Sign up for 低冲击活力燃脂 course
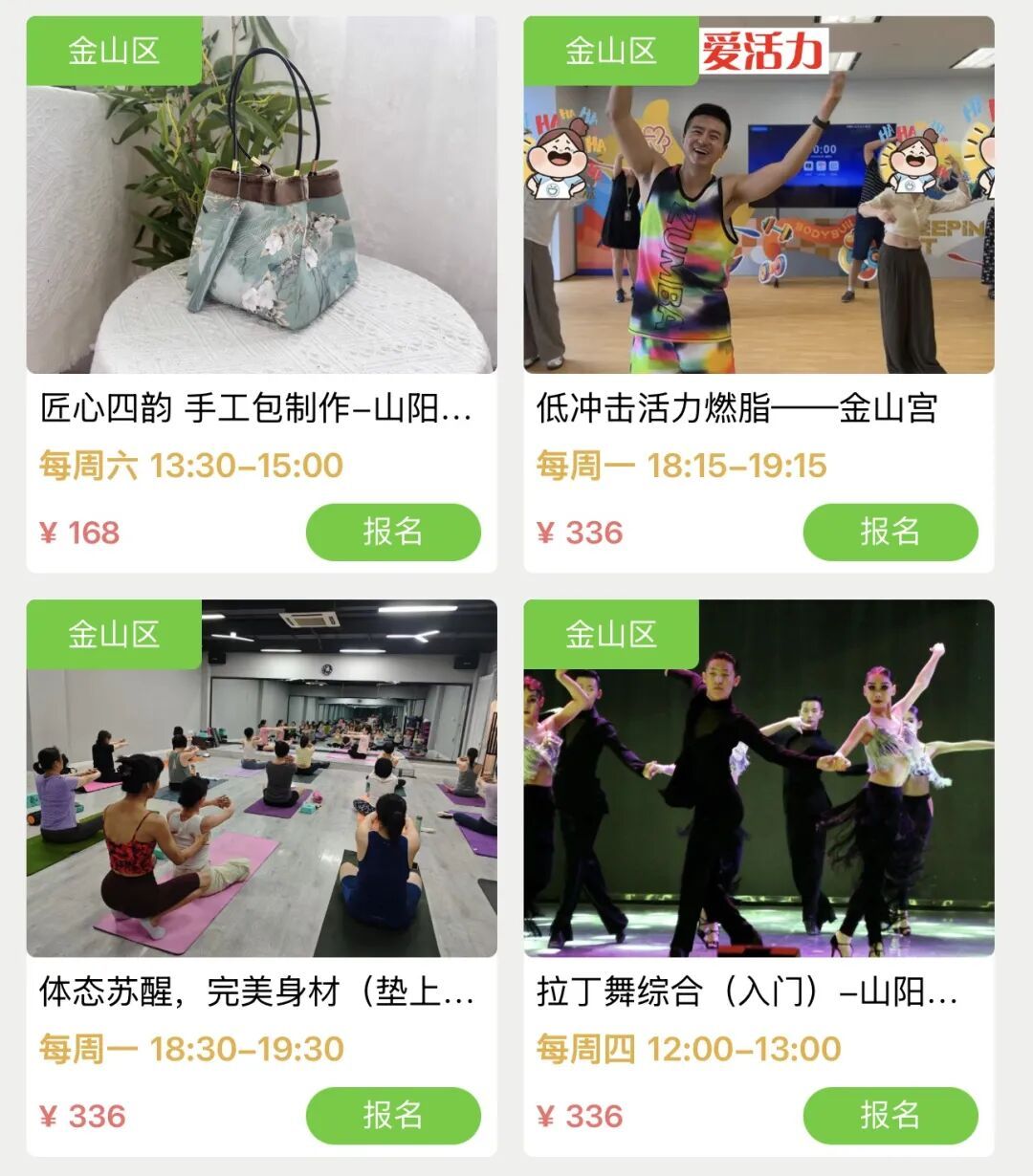The height and width of the screenshot is (1176, 1033). coord(890,532)
